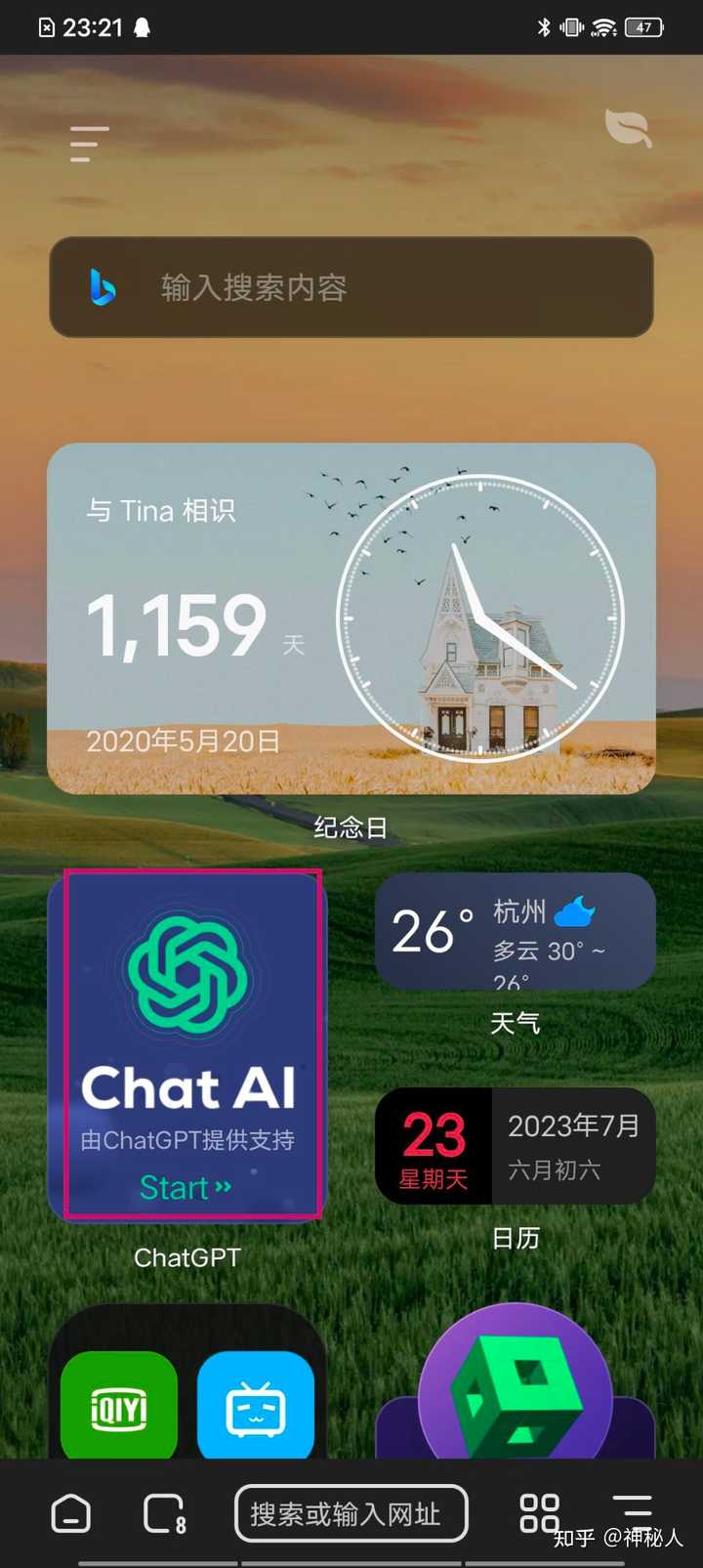Image resolution: width=703 pixels, height=1568 pixels.
Task: Open the home icon in the bottom bar
Action: [70, 1512]
